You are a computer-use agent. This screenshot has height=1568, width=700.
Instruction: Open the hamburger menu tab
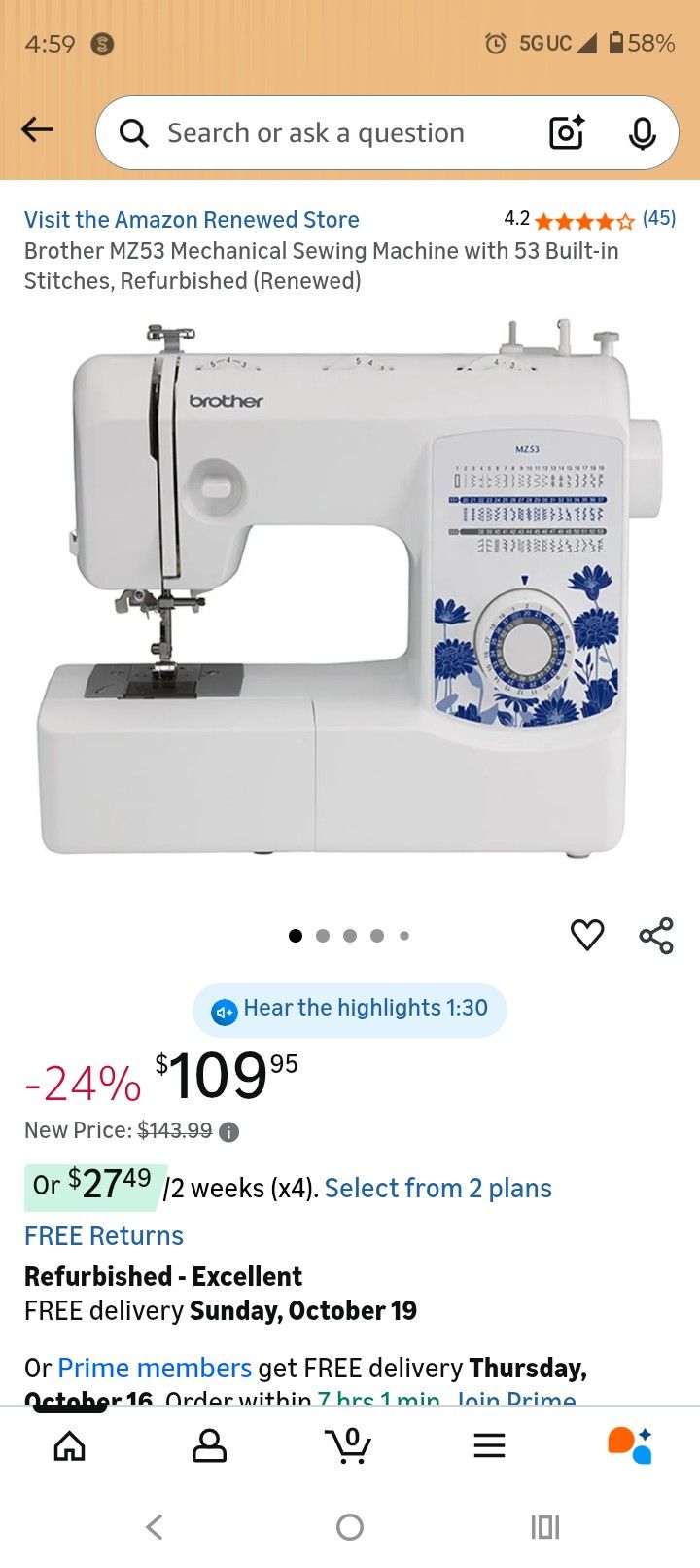(489, 1445)
